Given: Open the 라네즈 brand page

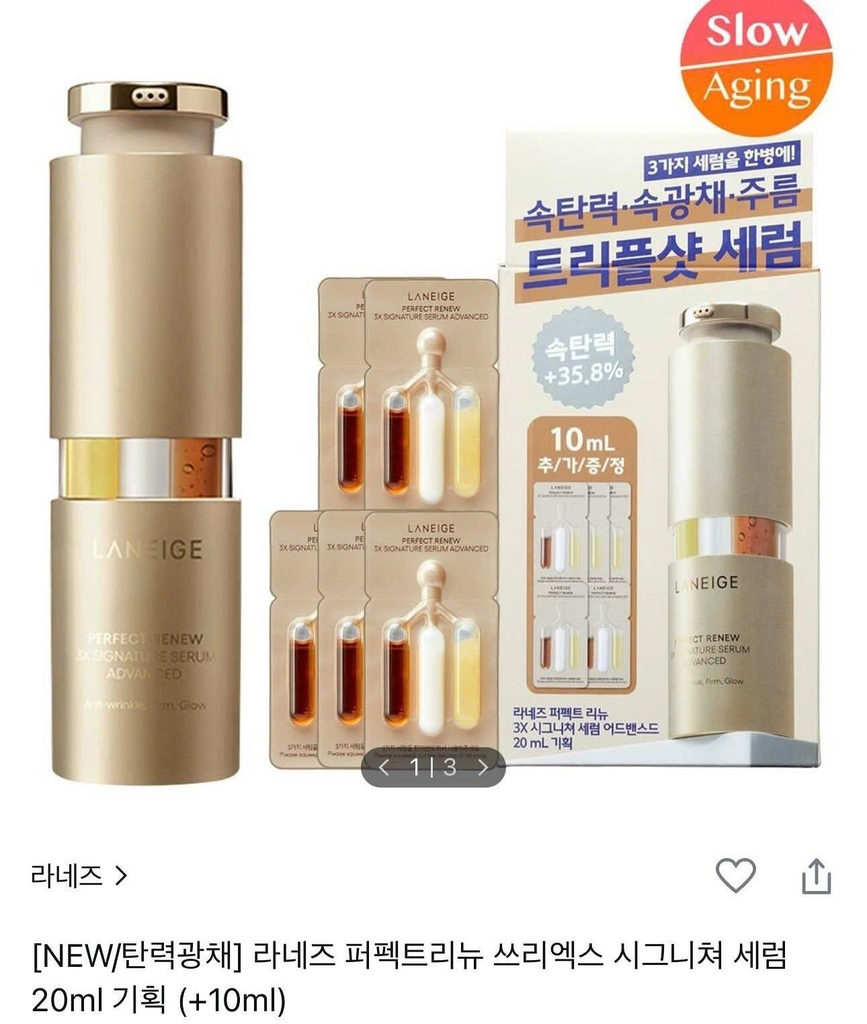Looking at the screenshot, I should click(79, 877).
